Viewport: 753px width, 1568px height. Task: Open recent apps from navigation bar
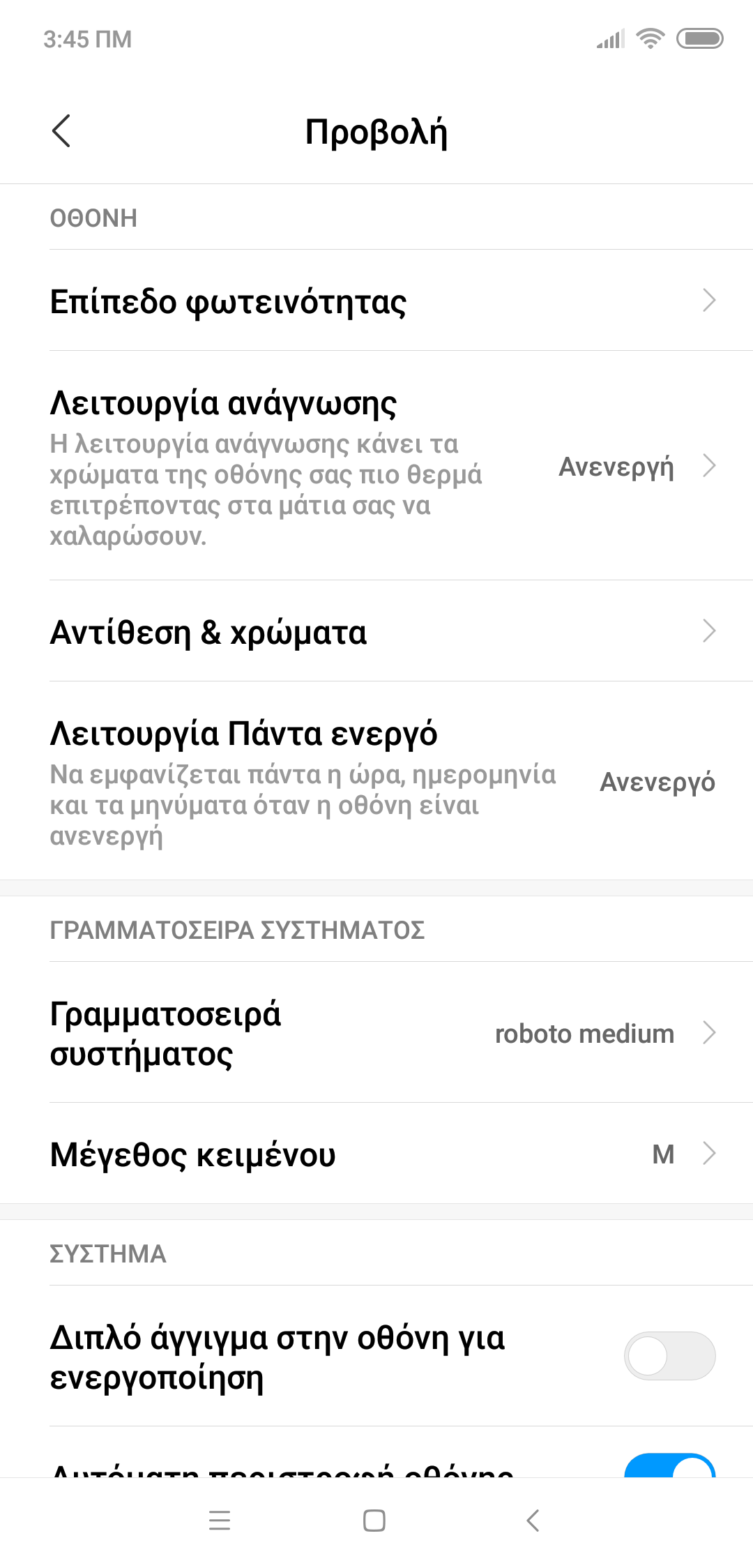coord(220,1520)
